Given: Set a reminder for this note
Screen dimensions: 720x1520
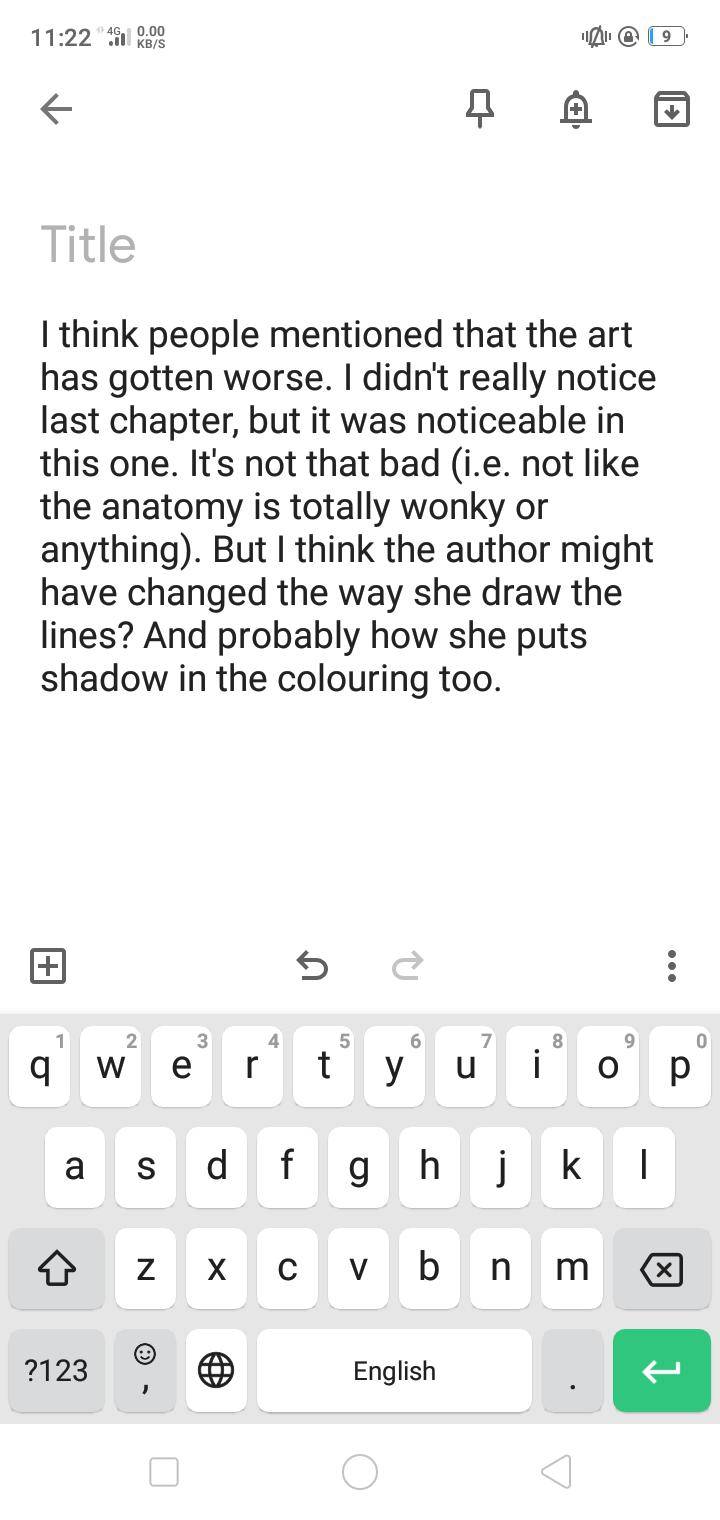Looking at the screenshot, I should tap(576, 110).
